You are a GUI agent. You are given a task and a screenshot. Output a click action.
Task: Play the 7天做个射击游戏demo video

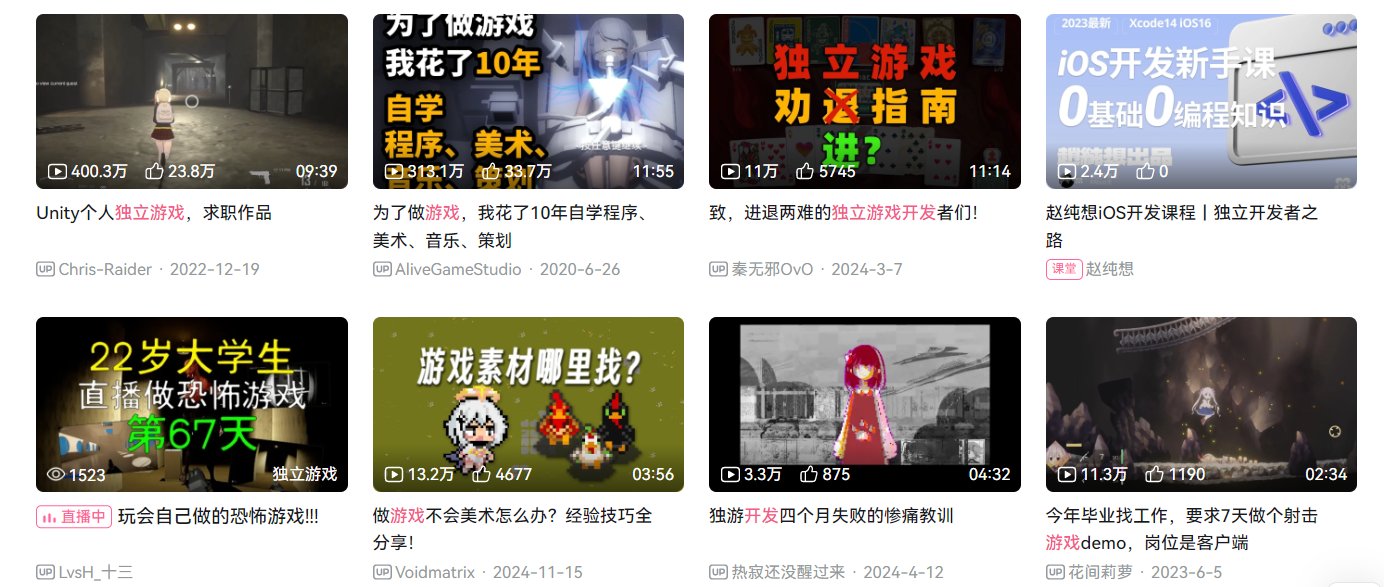pyautogui.click(x=1201, y=404)
